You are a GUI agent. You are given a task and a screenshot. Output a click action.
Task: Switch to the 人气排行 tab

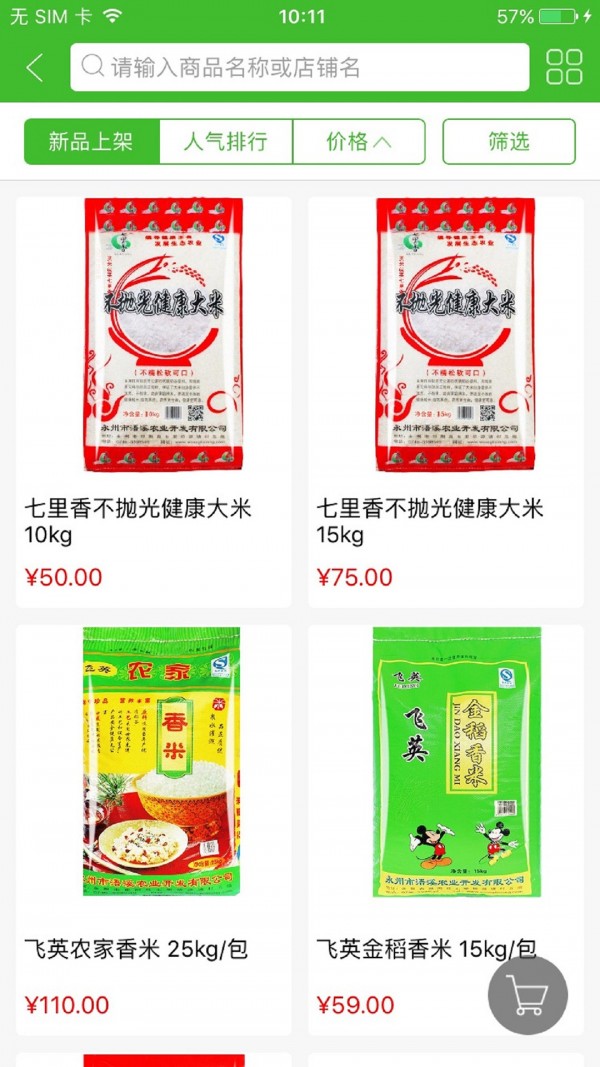tap(226, 142)
